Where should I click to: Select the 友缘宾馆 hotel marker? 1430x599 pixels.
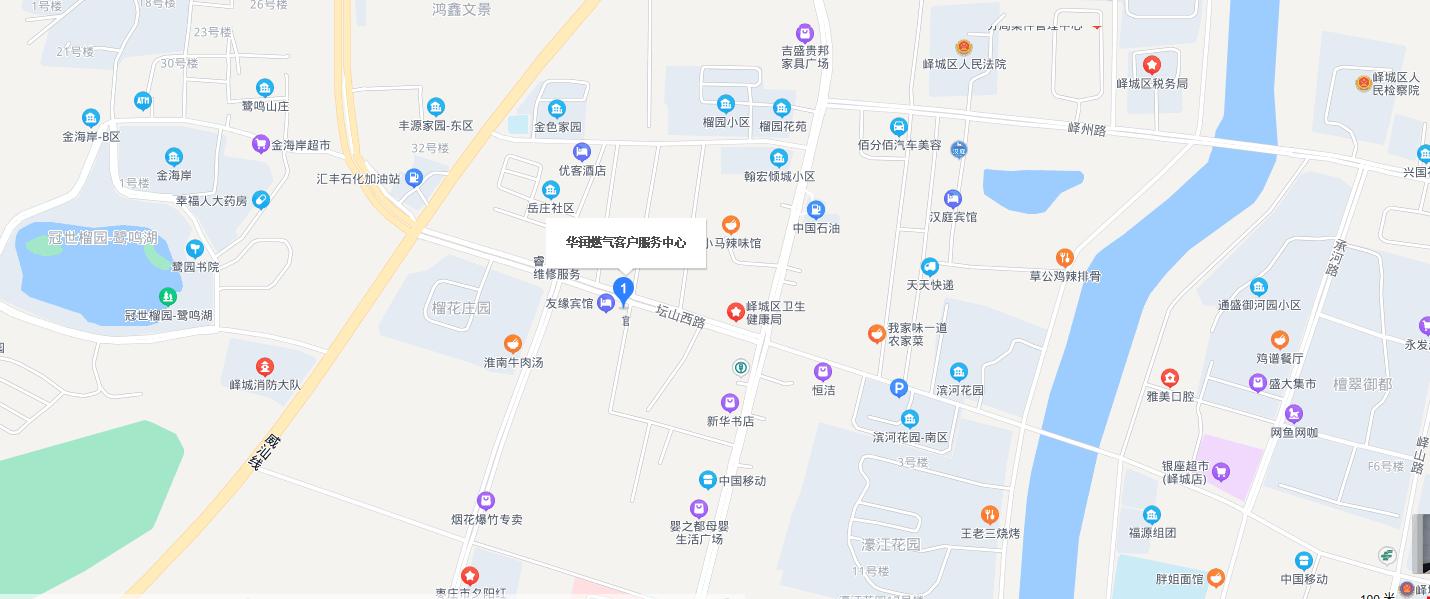[x=605, y=304]
